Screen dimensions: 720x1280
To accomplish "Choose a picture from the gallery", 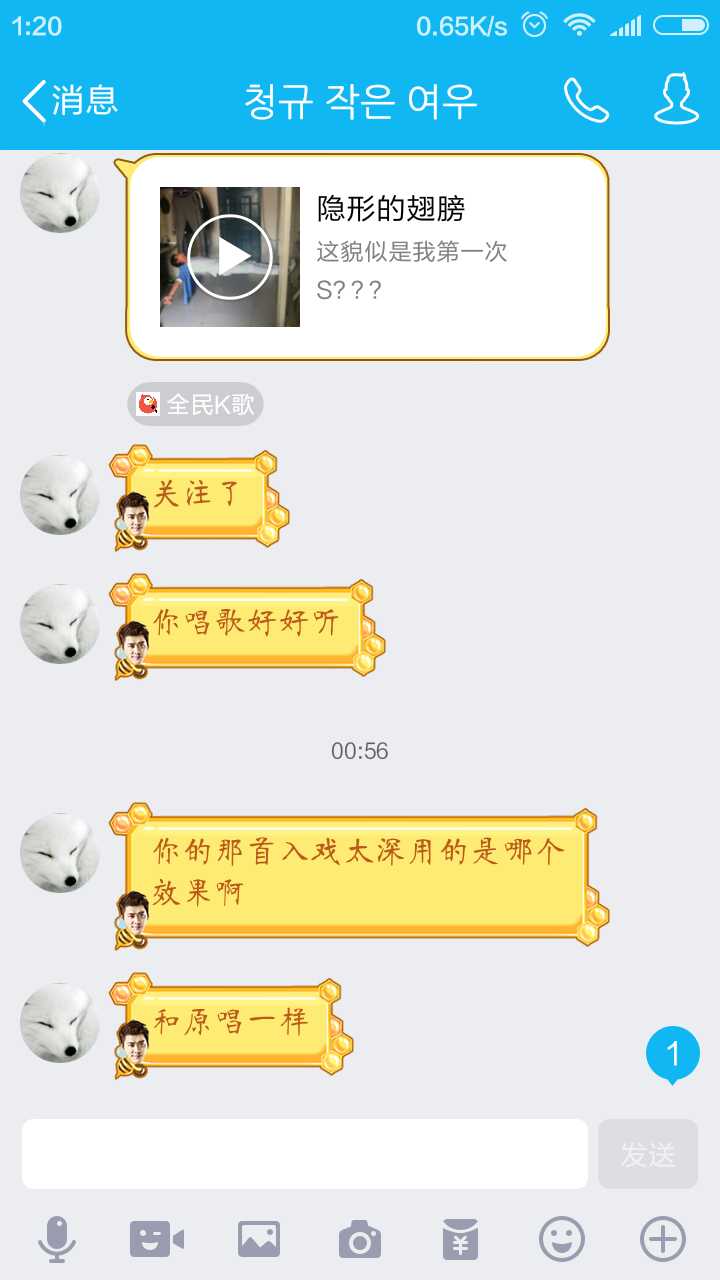I will [258, 1240].
